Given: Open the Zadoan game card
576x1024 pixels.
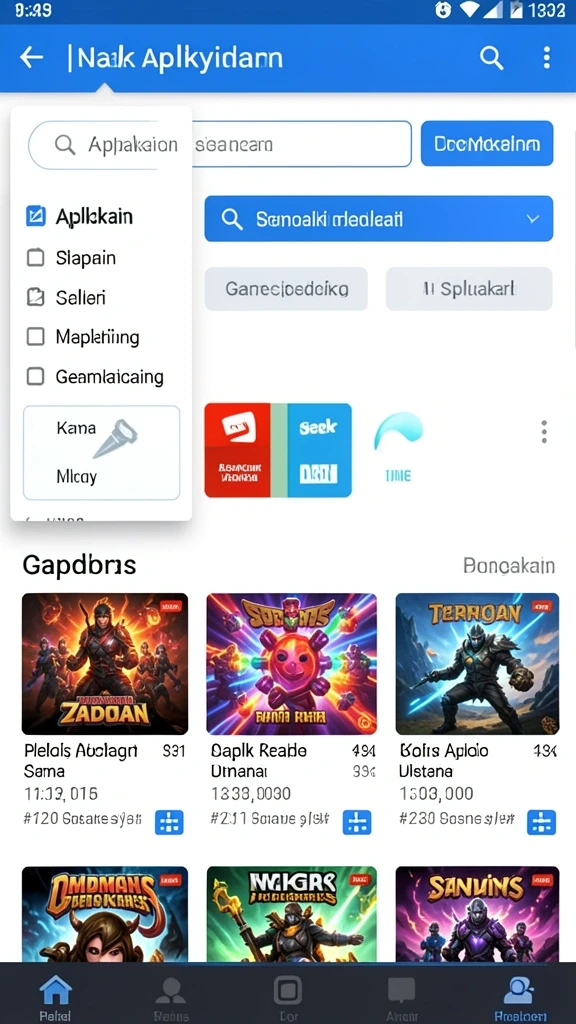Looking at the screenshot, I should click(105, 664).
